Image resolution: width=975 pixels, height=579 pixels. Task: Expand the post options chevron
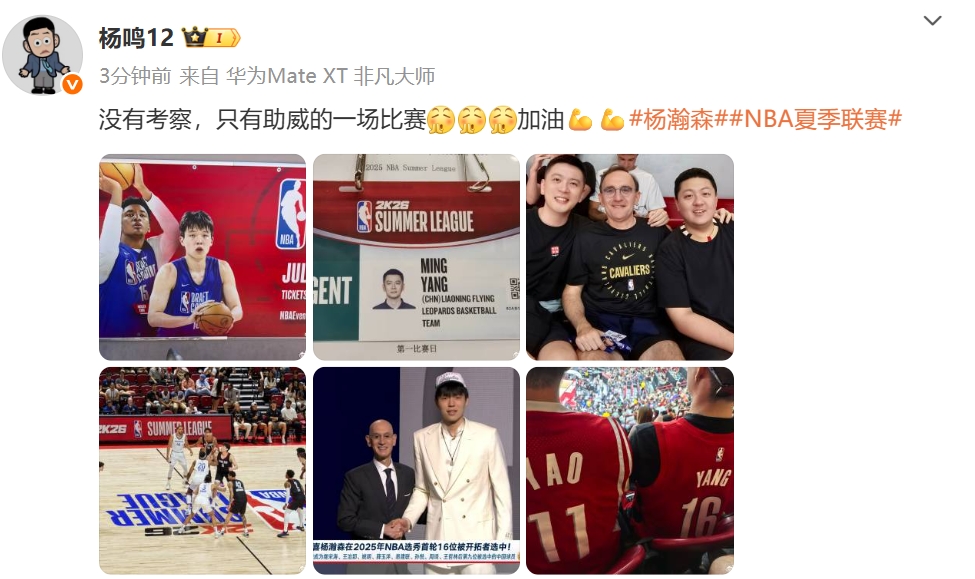(932, 21)
